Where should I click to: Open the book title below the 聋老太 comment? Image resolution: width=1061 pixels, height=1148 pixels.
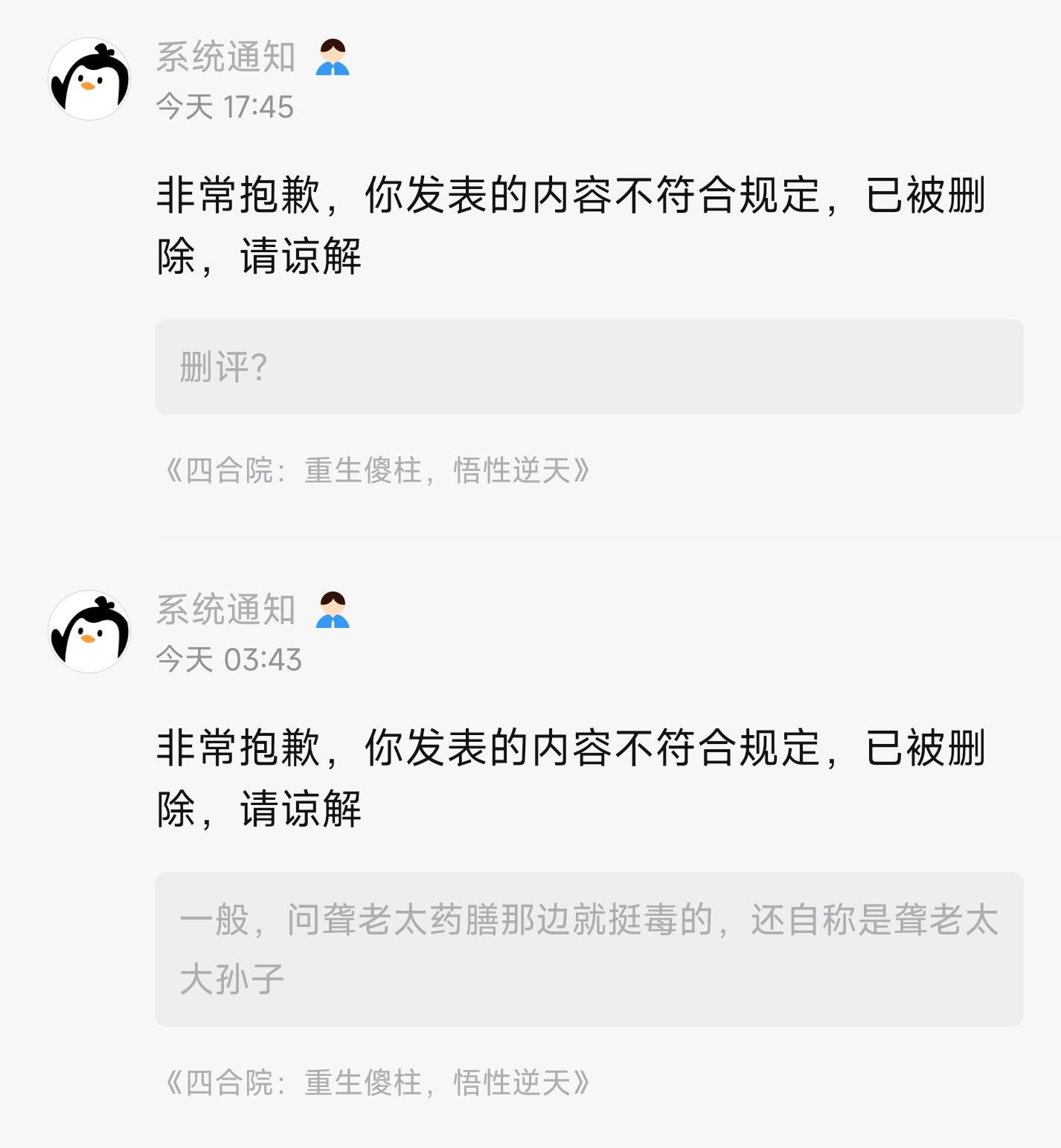(377, 1083)
